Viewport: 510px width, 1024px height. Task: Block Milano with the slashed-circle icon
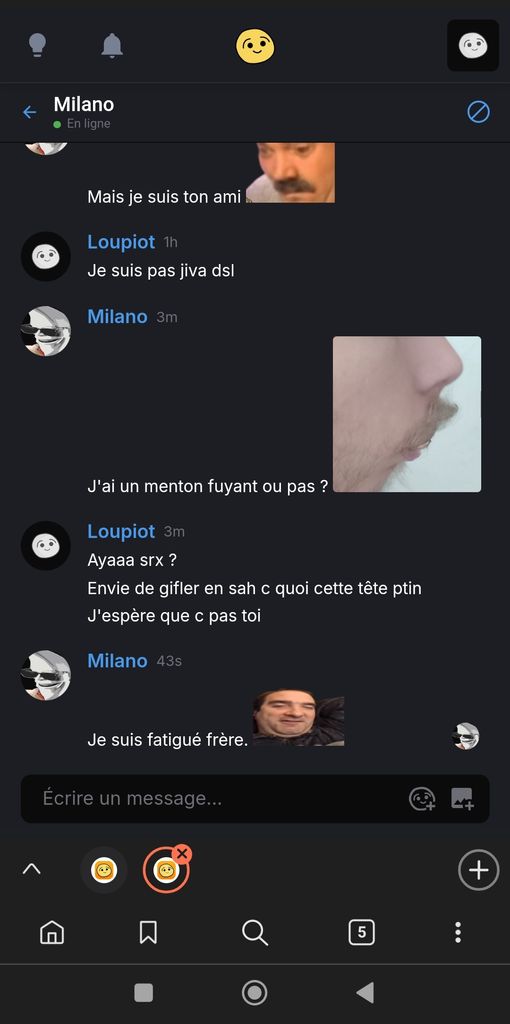coord(479,112)
